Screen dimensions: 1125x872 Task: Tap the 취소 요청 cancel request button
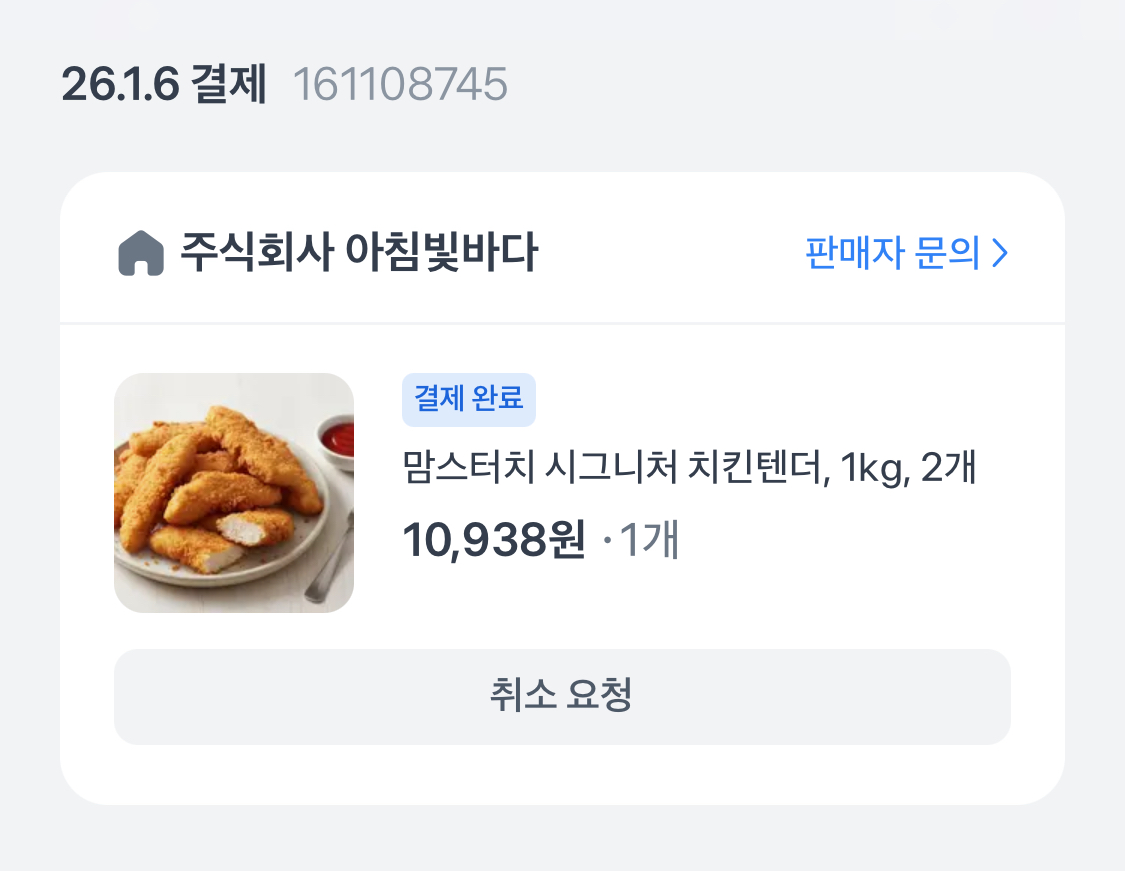[x=562, y=696]
